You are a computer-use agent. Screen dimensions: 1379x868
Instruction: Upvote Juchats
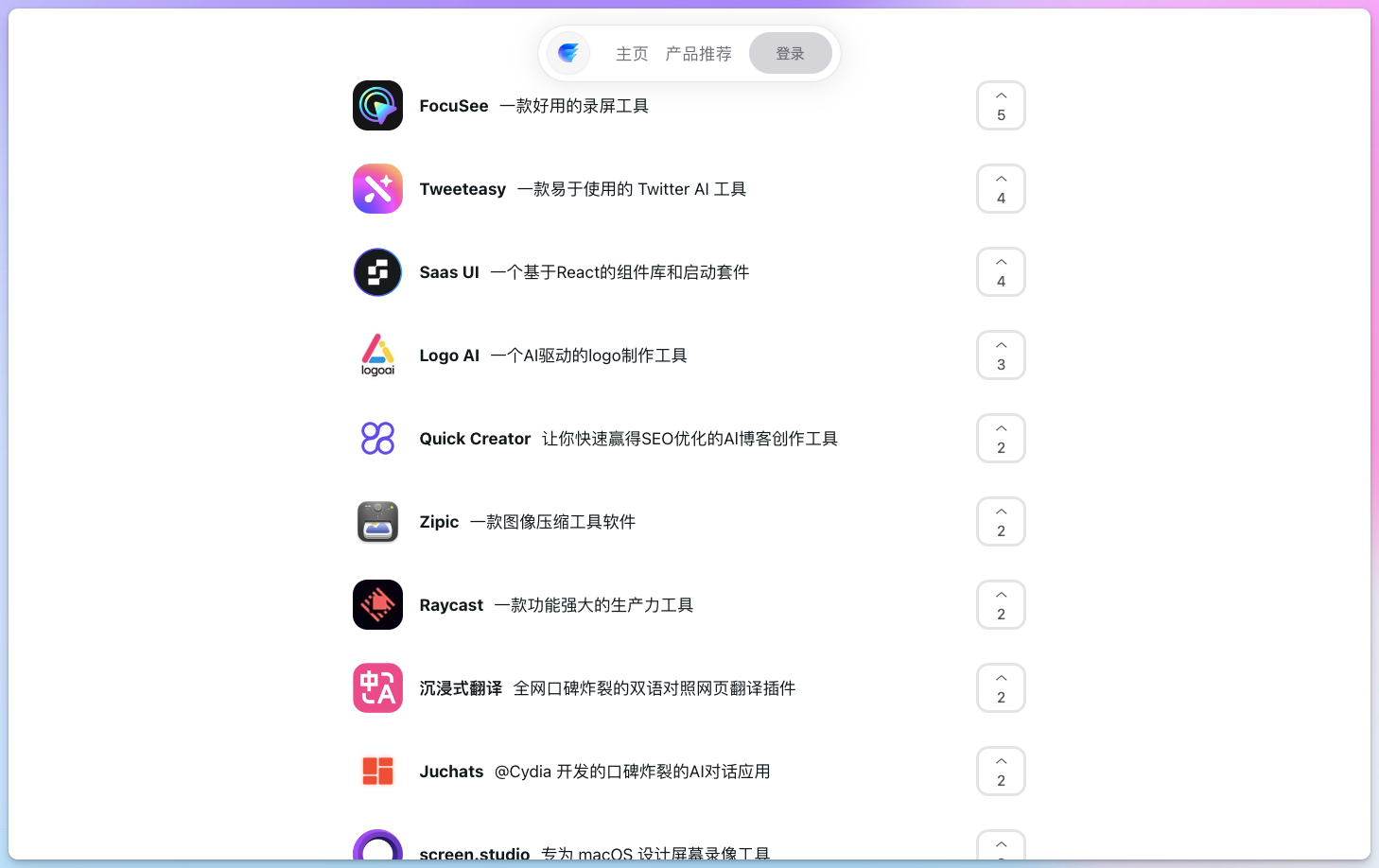pyautogui.click(x=1001, y=772)
